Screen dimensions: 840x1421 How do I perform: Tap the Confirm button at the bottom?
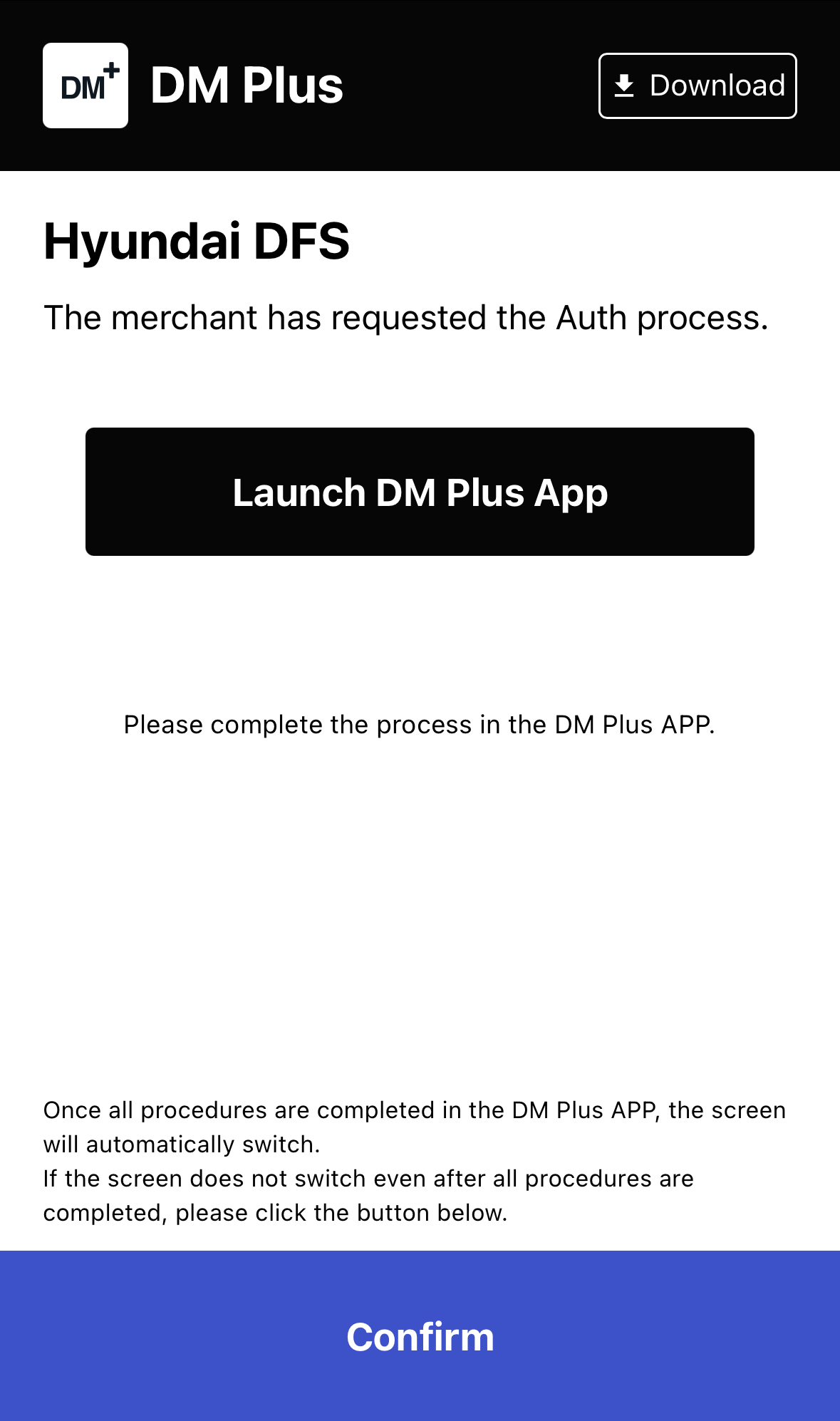coord(420,1336)
